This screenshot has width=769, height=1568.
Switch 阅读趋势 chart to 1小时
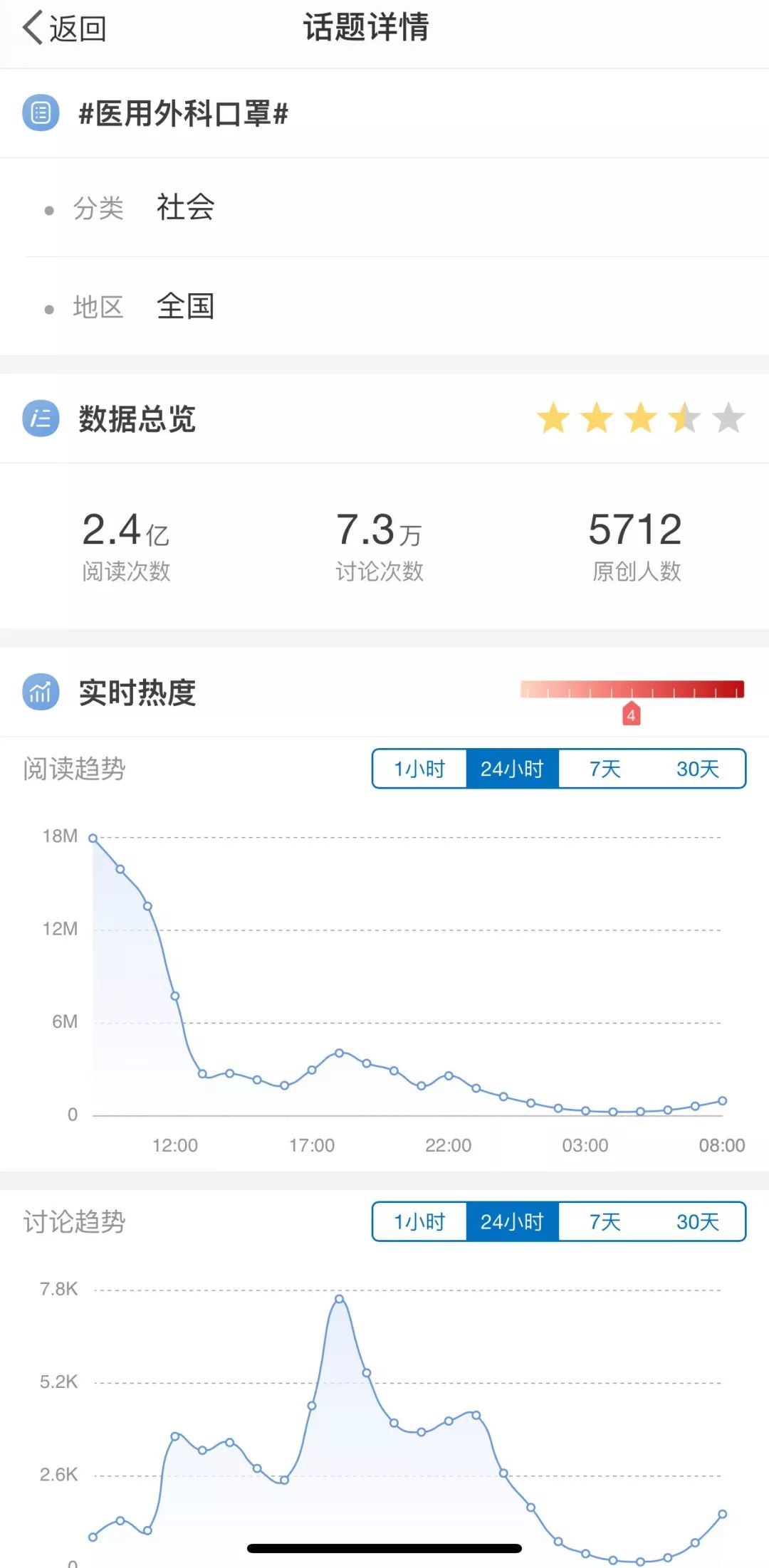coord(419,769)
